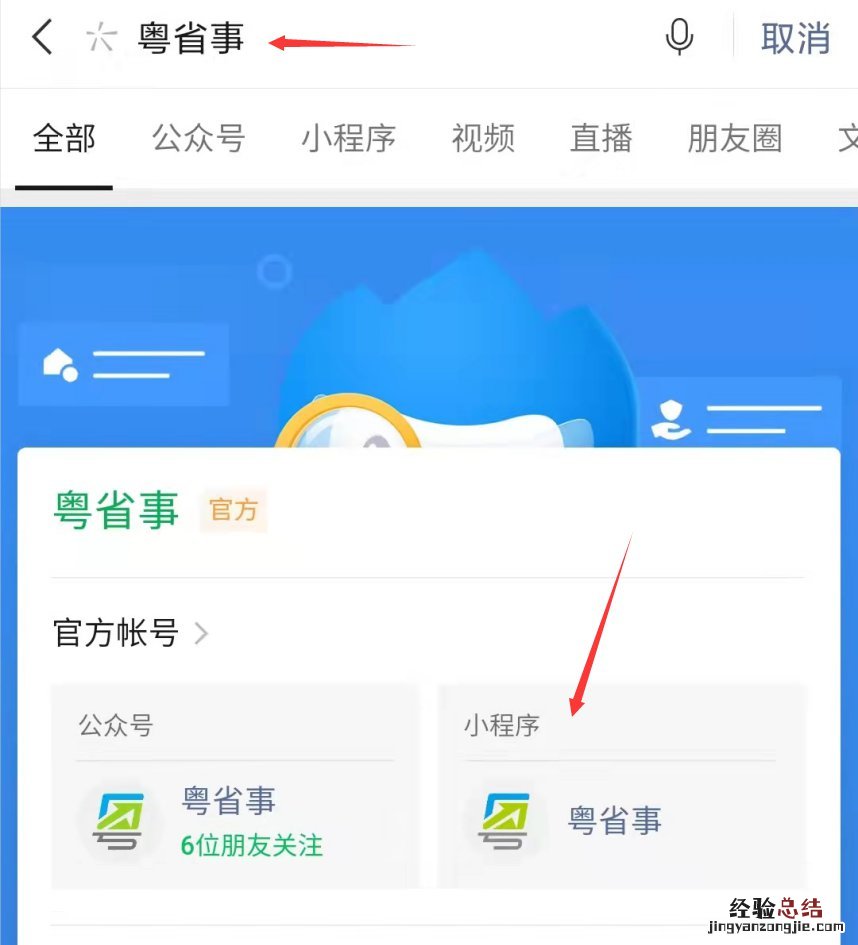Open 官方帐号 section via its chevron
The width and height of the screenshot is (858, 945).
pyautogui.click(x=201, y=633)
